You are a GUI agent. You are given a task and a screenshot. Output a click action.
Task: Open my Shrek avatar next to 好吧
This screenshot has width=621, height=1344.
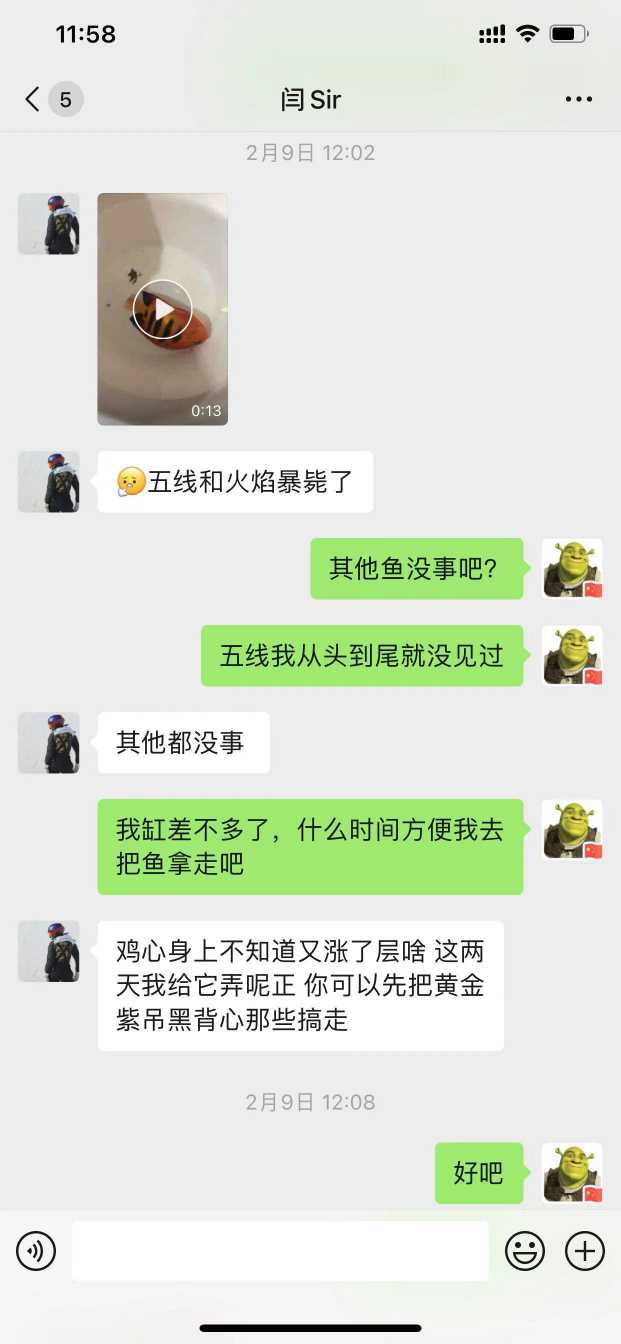(x=572, y=1173)
